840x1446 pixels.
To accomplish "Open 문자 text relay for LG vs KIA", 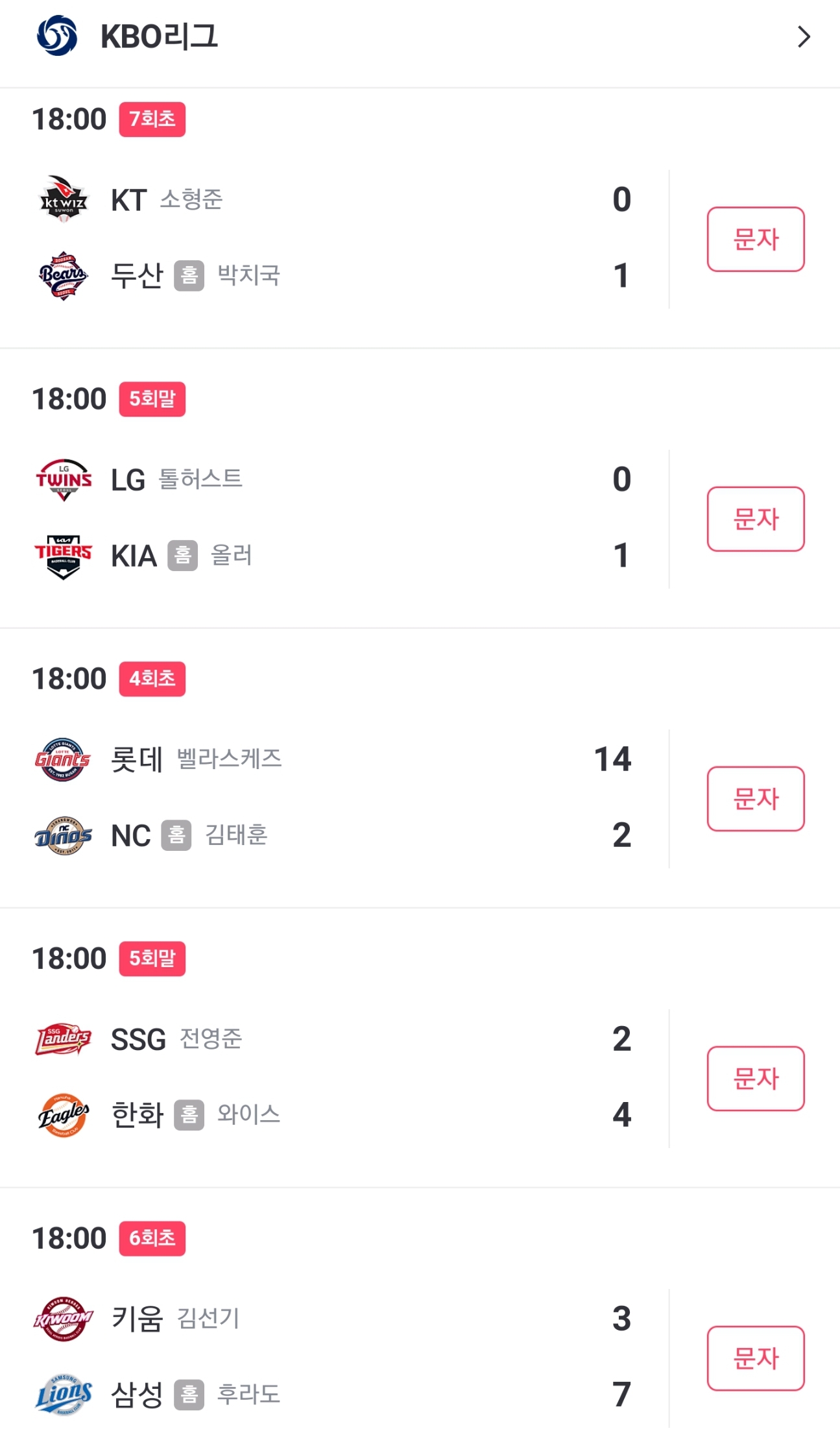I will click(x=755, y=519).
